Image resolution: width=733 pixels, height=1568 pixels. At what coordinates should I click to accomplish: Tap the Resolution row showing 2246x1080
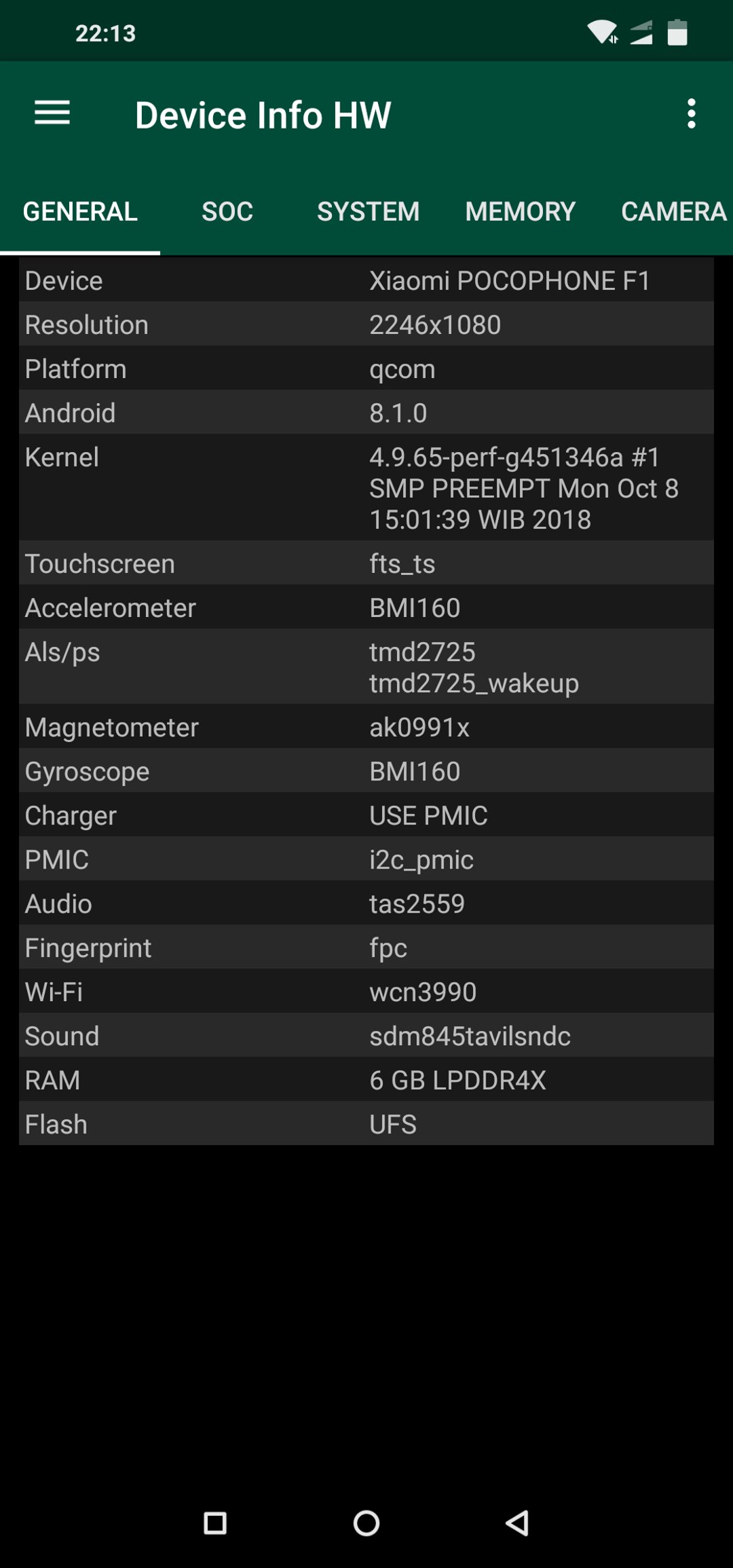coord(366,324)
